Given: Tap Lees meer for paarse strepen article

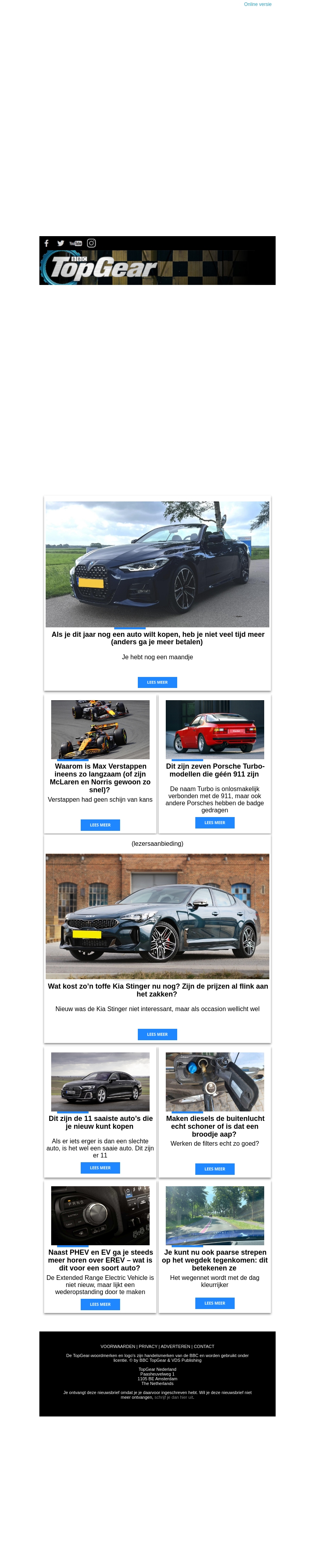Looking at the screenshot, I should coord(215,1303).
